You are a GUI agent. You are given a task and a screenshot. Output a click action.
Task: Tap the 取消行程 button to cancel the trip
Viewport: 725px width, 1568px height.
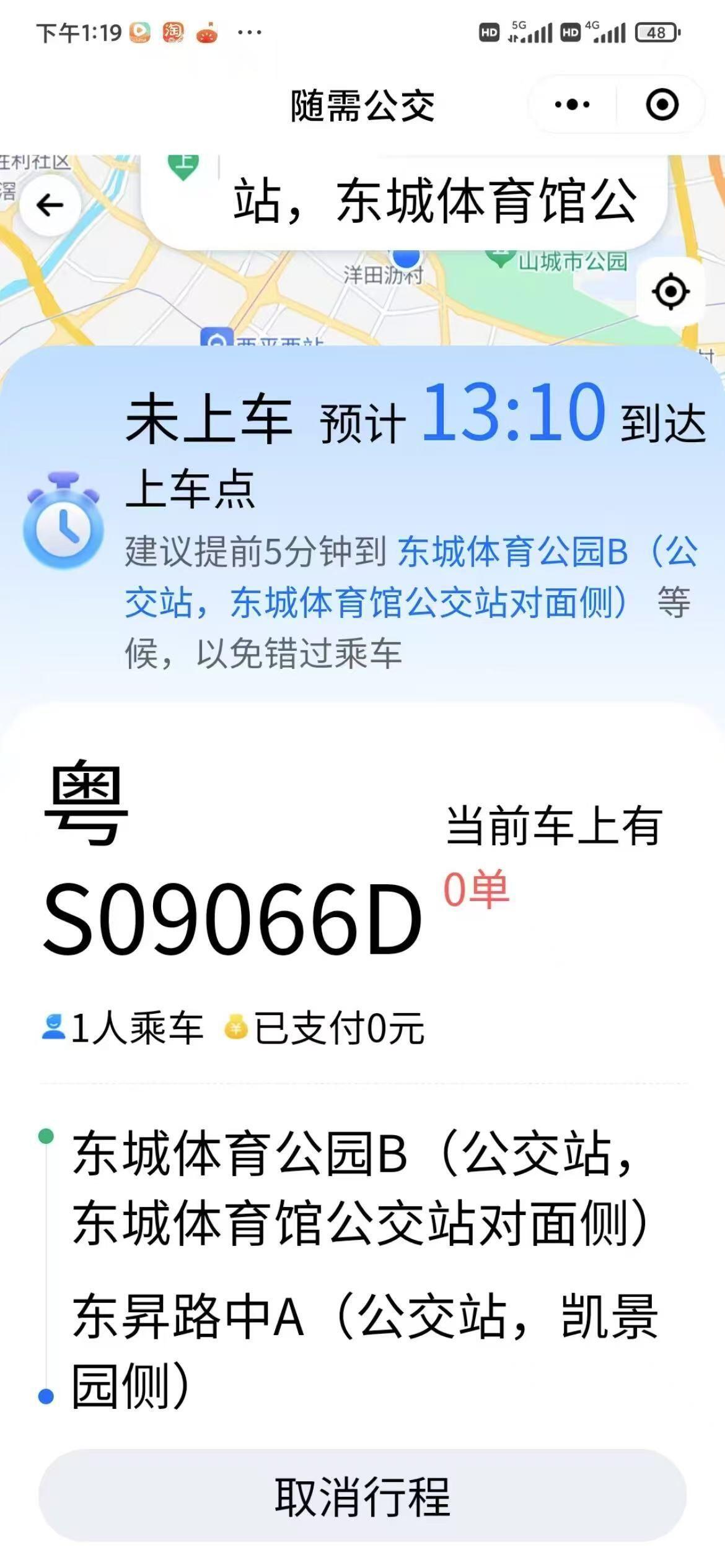pos(362,1496)
